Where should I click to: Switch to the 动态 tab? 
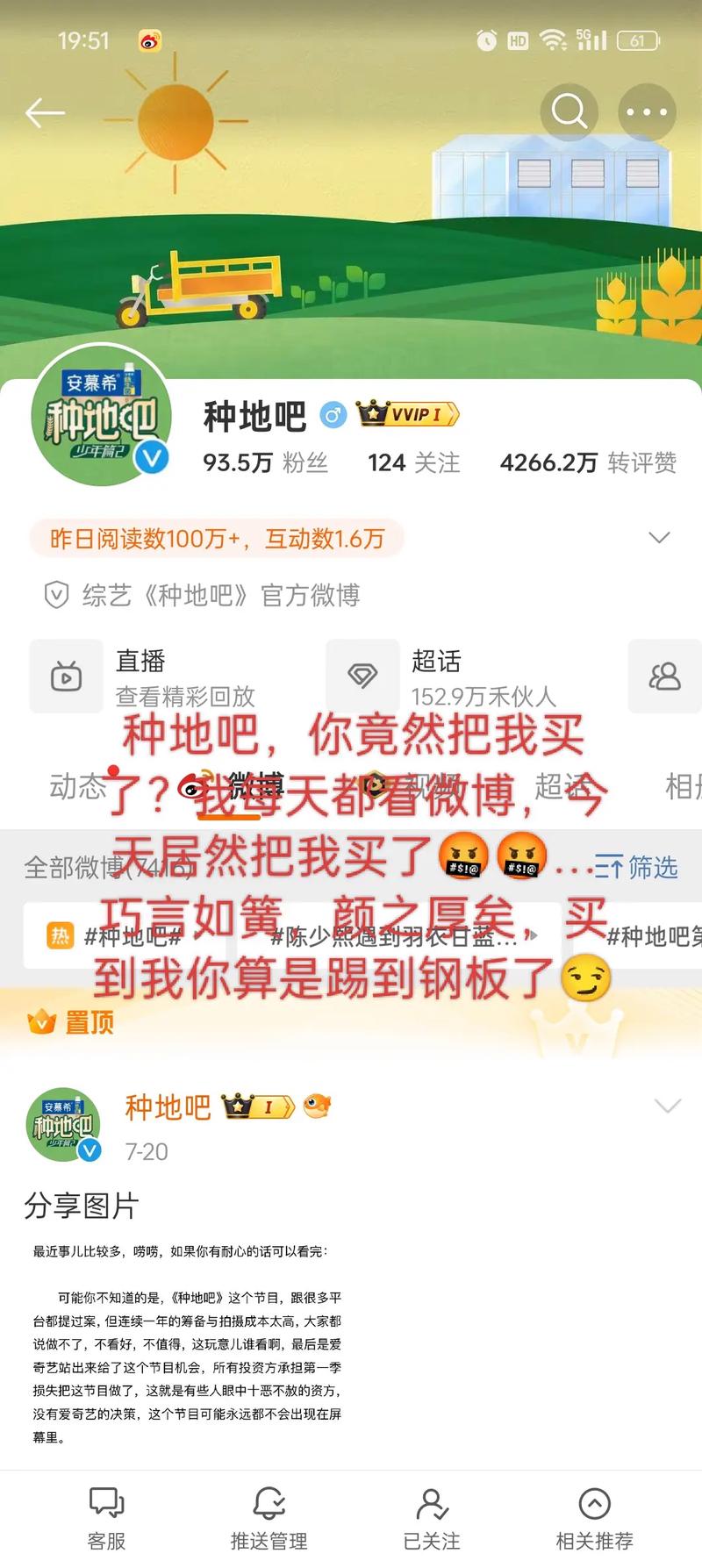77,786
